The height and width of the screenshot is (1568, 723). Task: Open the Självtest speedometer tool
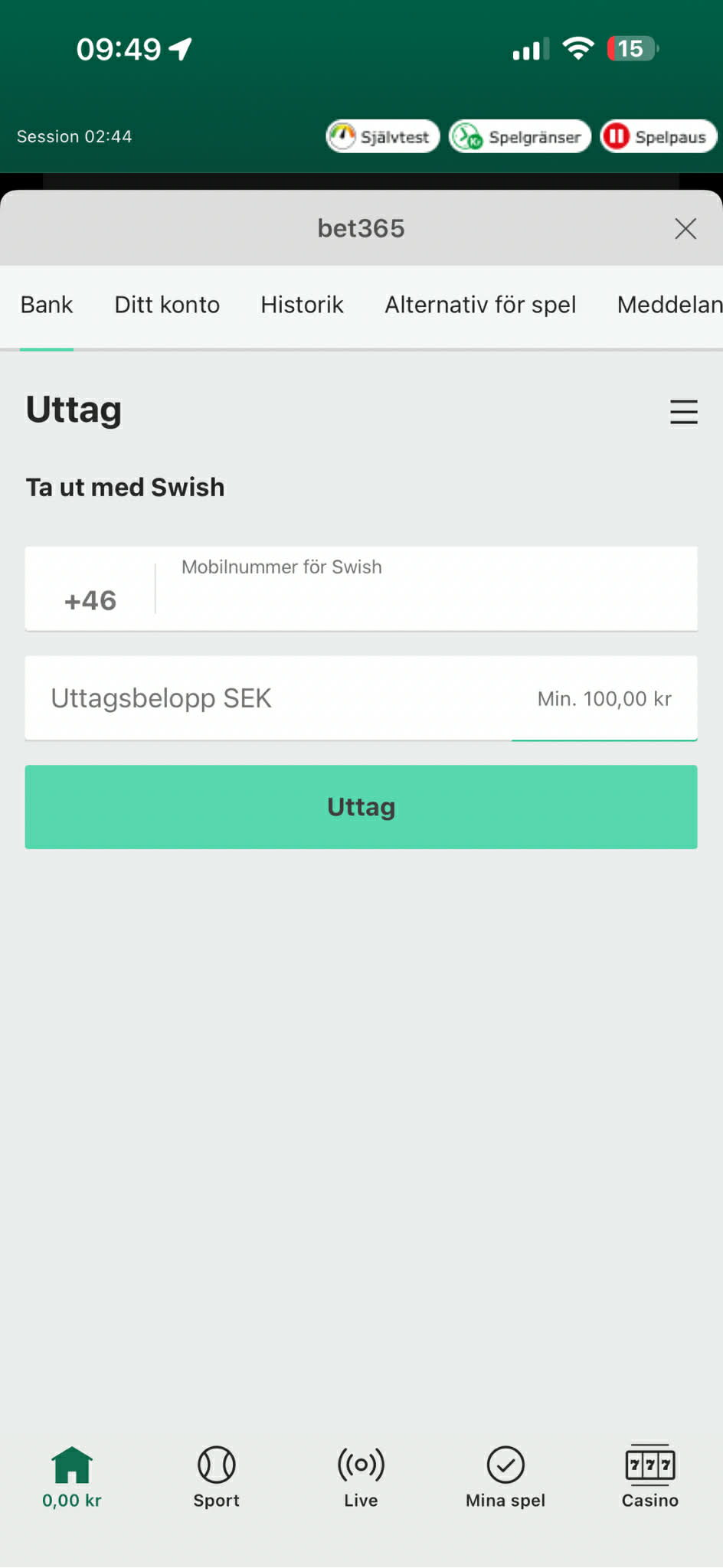tap(382, 136)
